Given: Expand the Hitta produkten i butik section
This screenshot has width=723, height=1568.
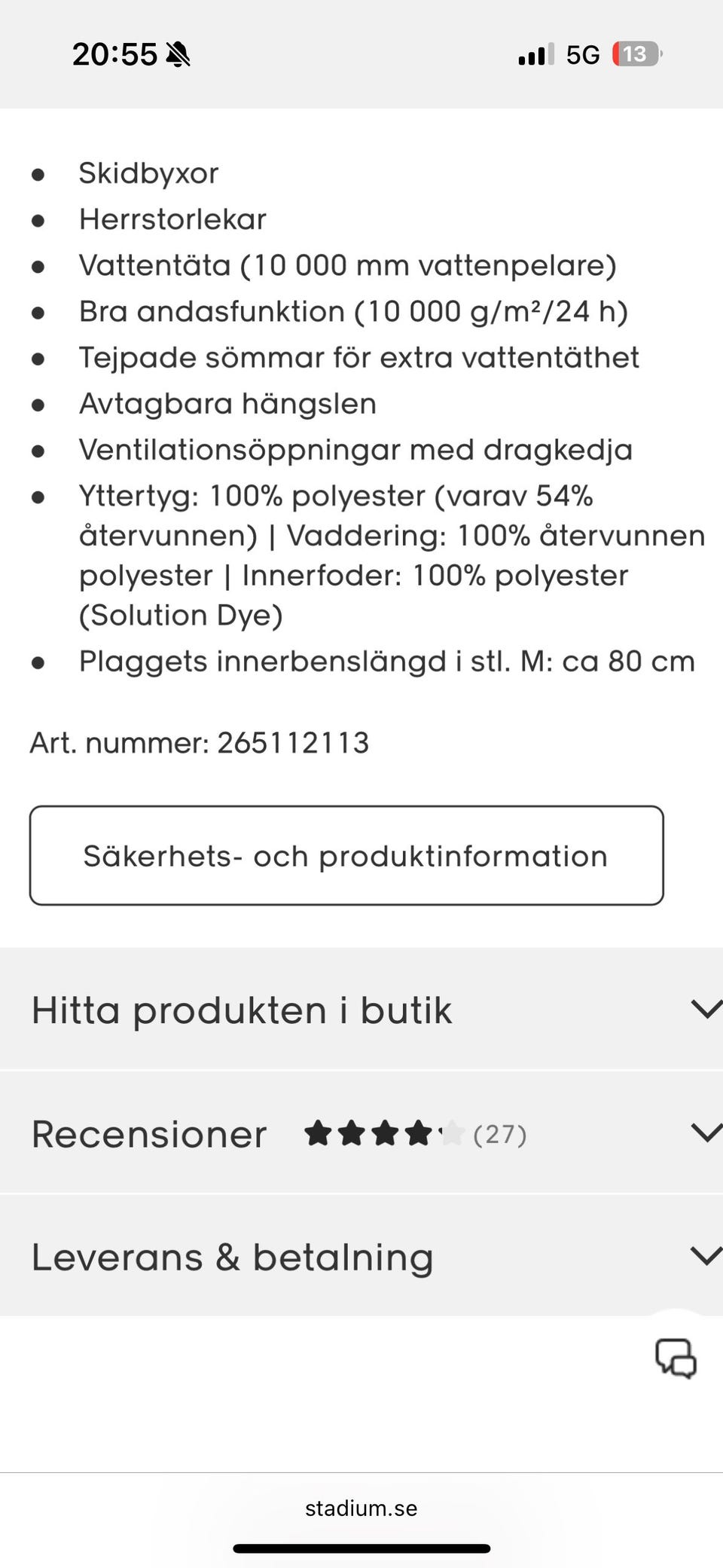Looking at the screenshot, I should (706, 1010).
